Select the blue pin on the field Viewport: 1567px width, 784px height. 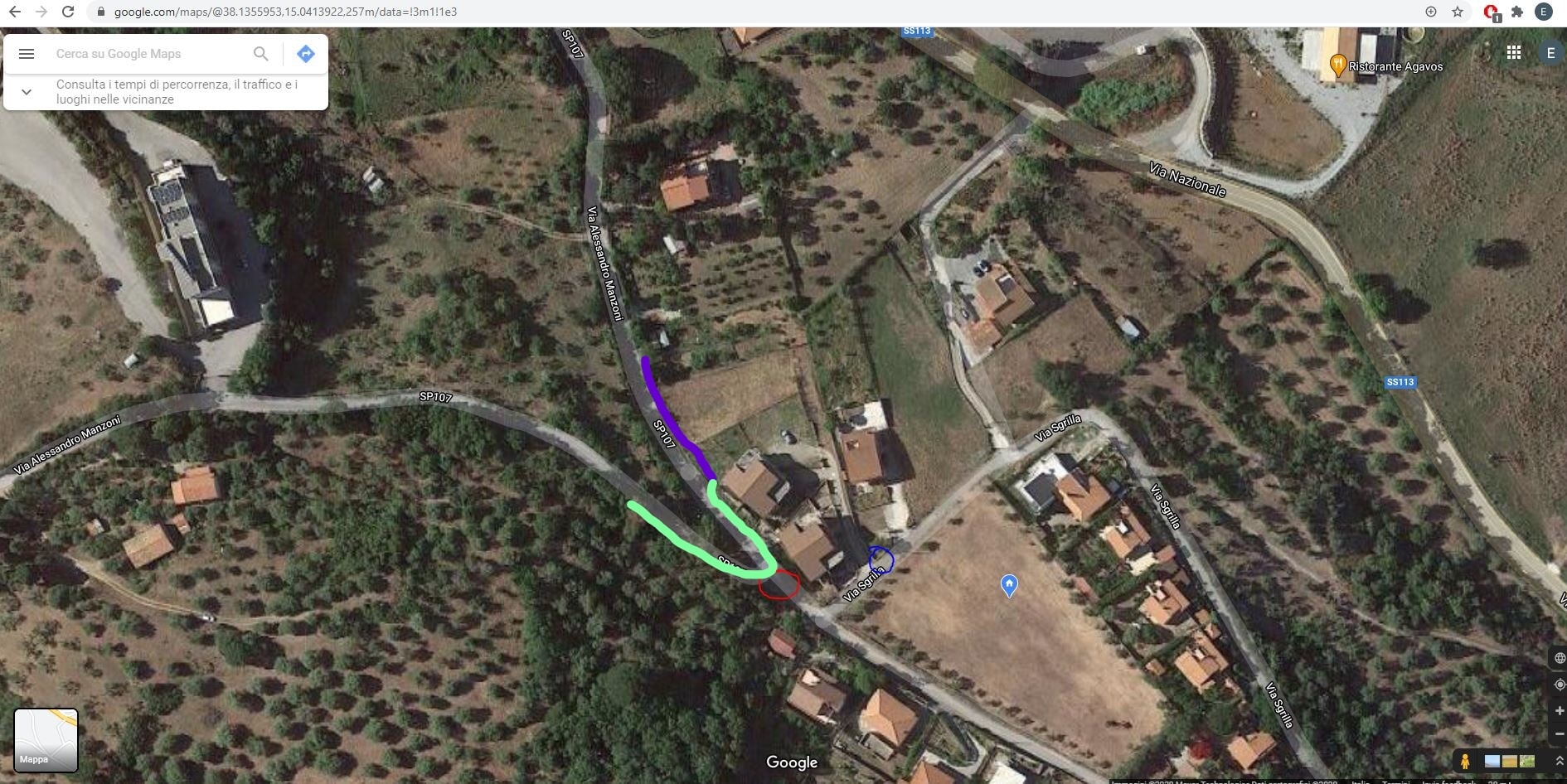point(1009,585)
